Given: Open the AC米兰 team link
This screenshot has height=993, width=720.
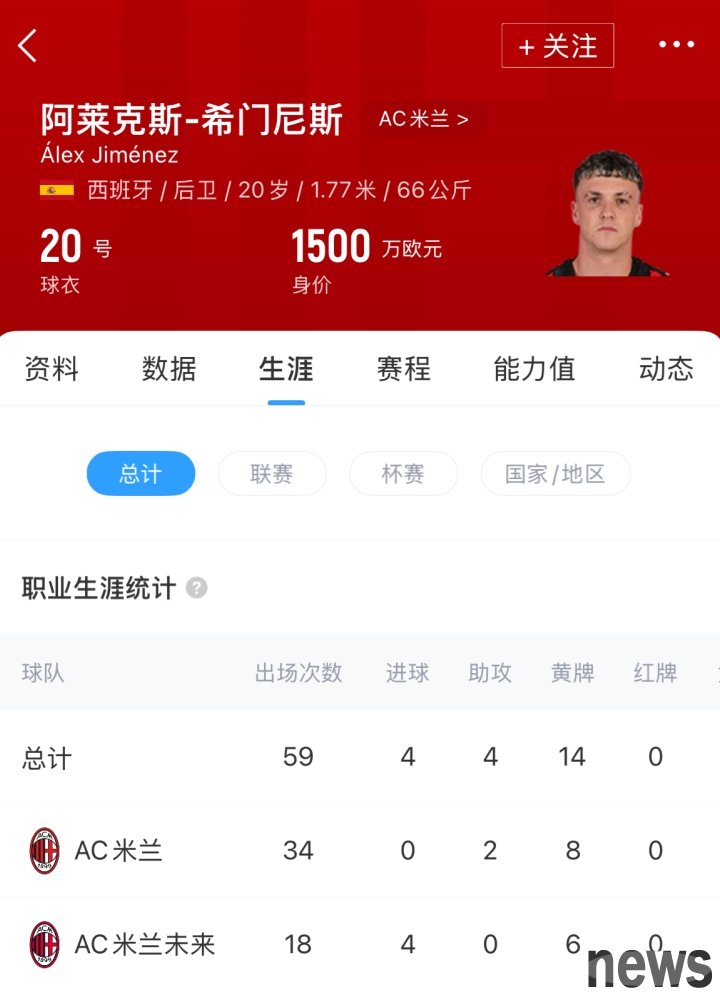Looking at the screenshot, I should [x=423, y=119].
